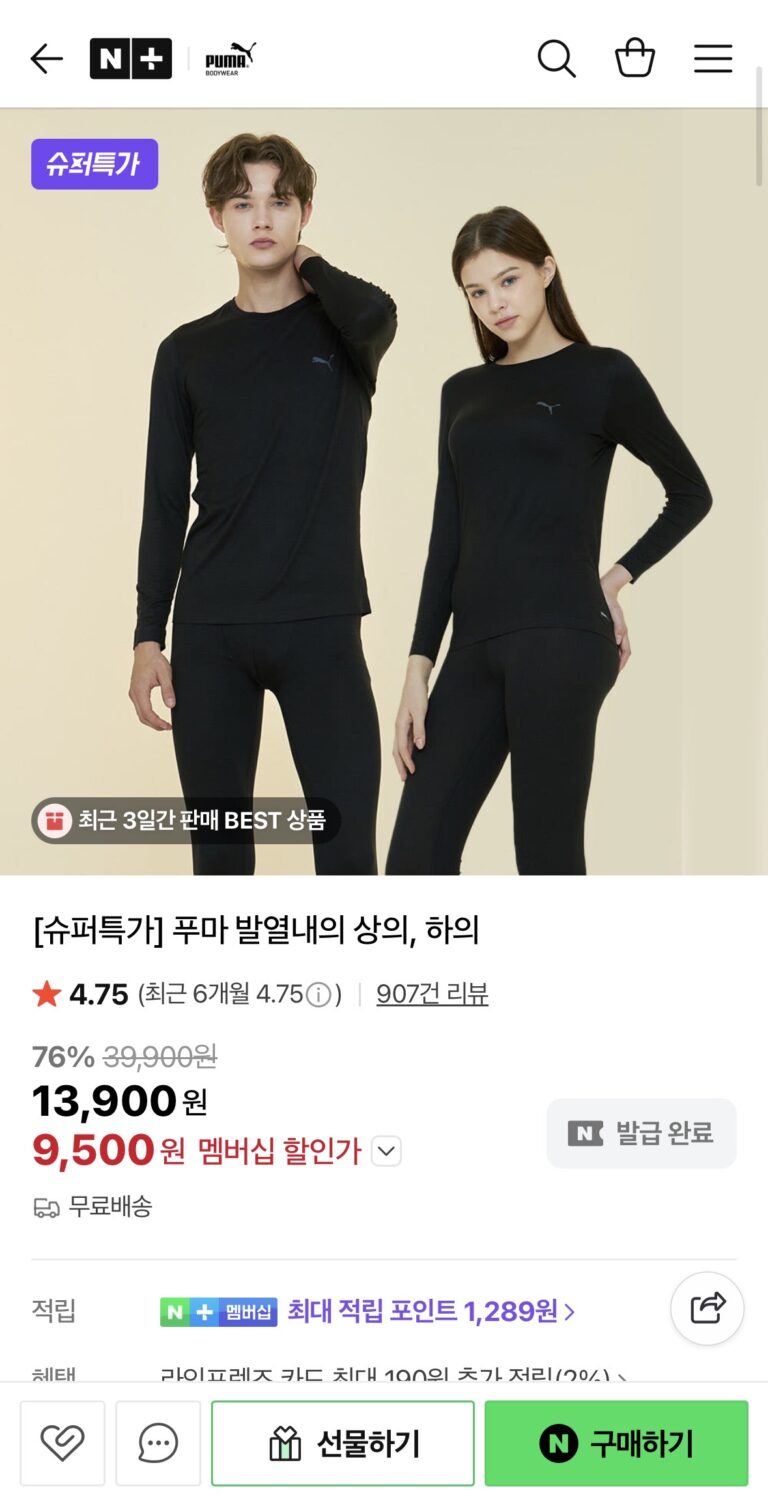The height and width of the screenshot is (1506, 768).
Task: Open the chat inquiry icon
Action: 158,1443
